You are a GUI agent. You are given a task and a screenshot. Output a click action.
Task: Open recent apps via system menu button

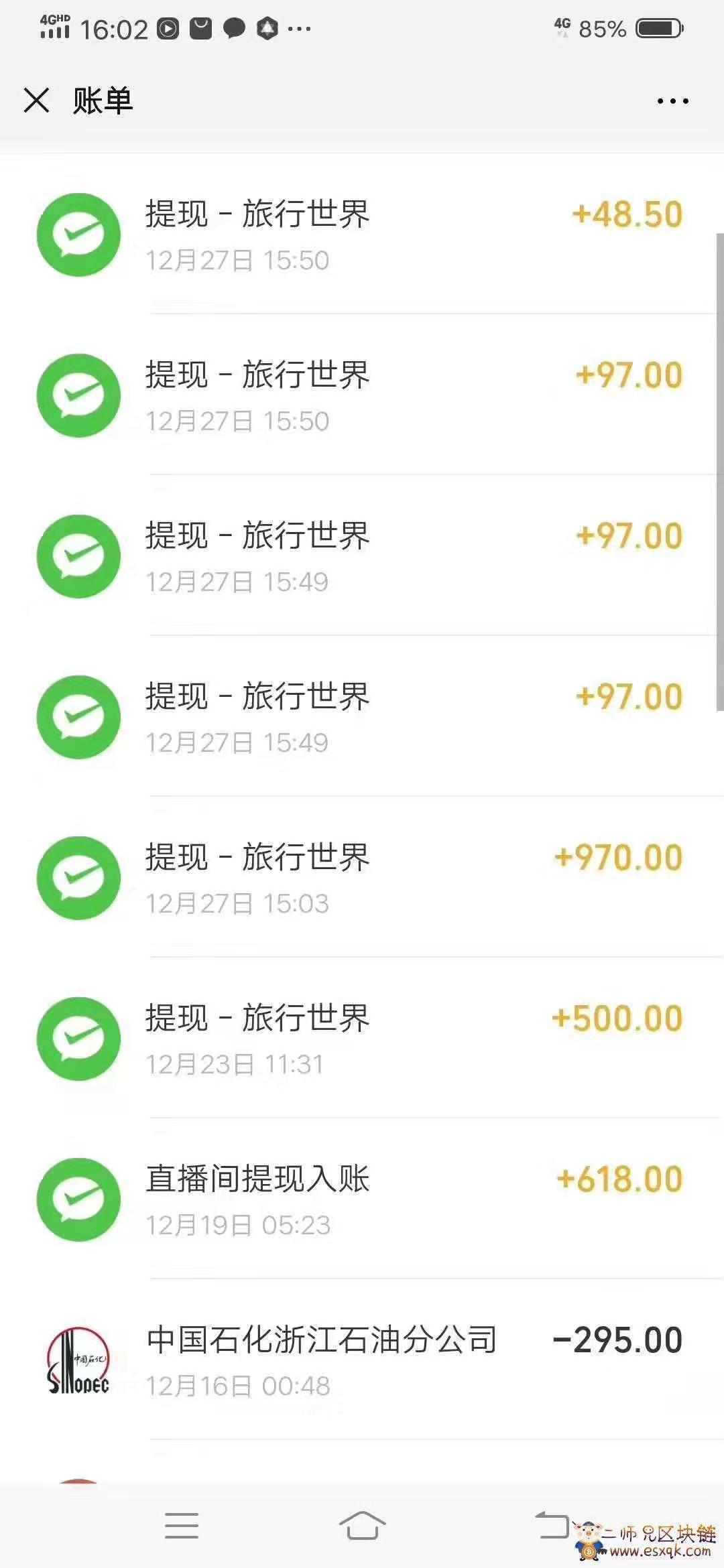tap(182, 1526)
